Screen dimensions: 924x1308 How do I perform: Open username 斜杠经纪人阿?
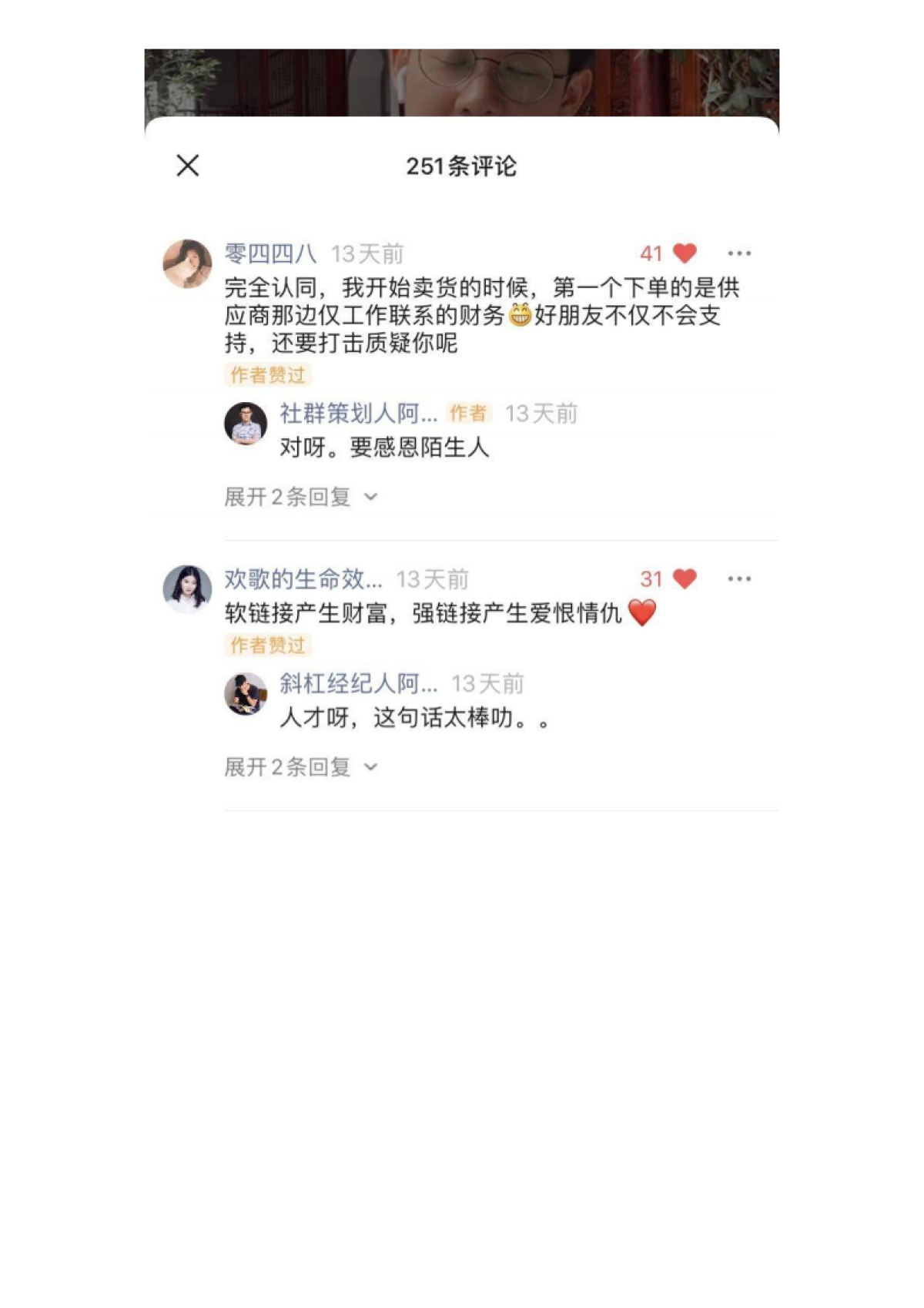358,681
